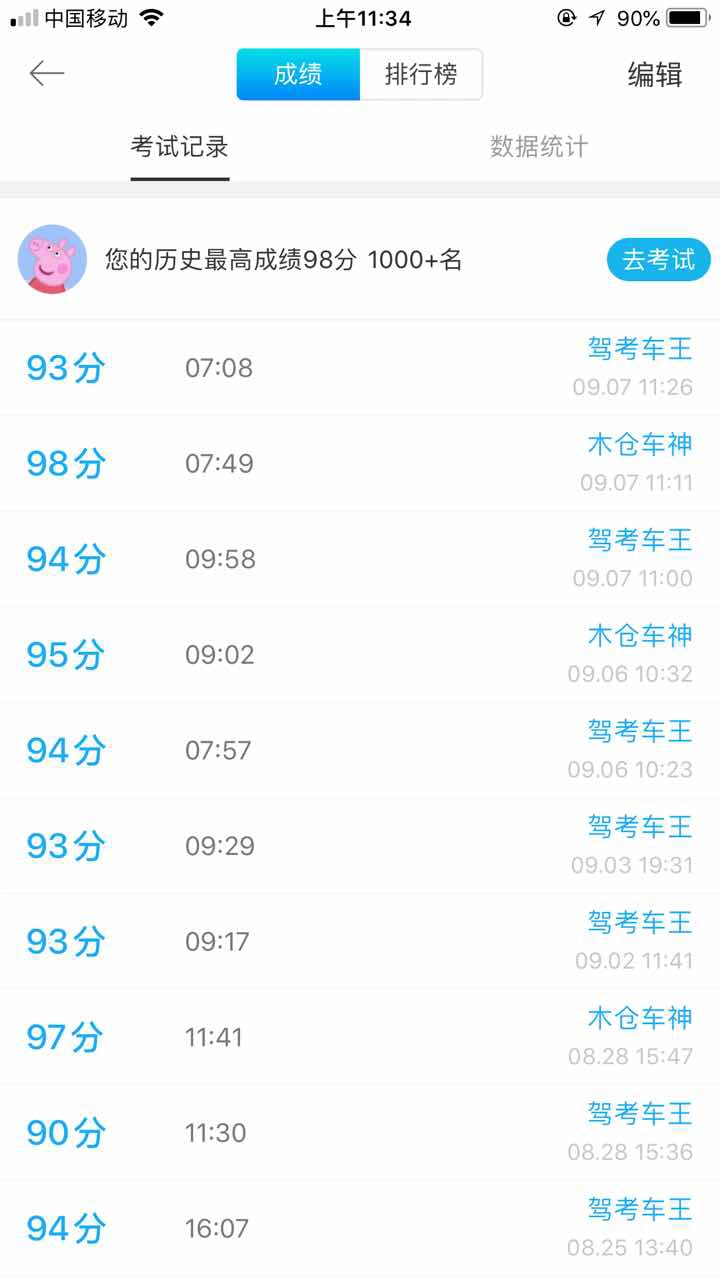Screen dimensions: 720x1280
Task: View the 94分 record from 09.07 11:00
Action: point(360,559)
